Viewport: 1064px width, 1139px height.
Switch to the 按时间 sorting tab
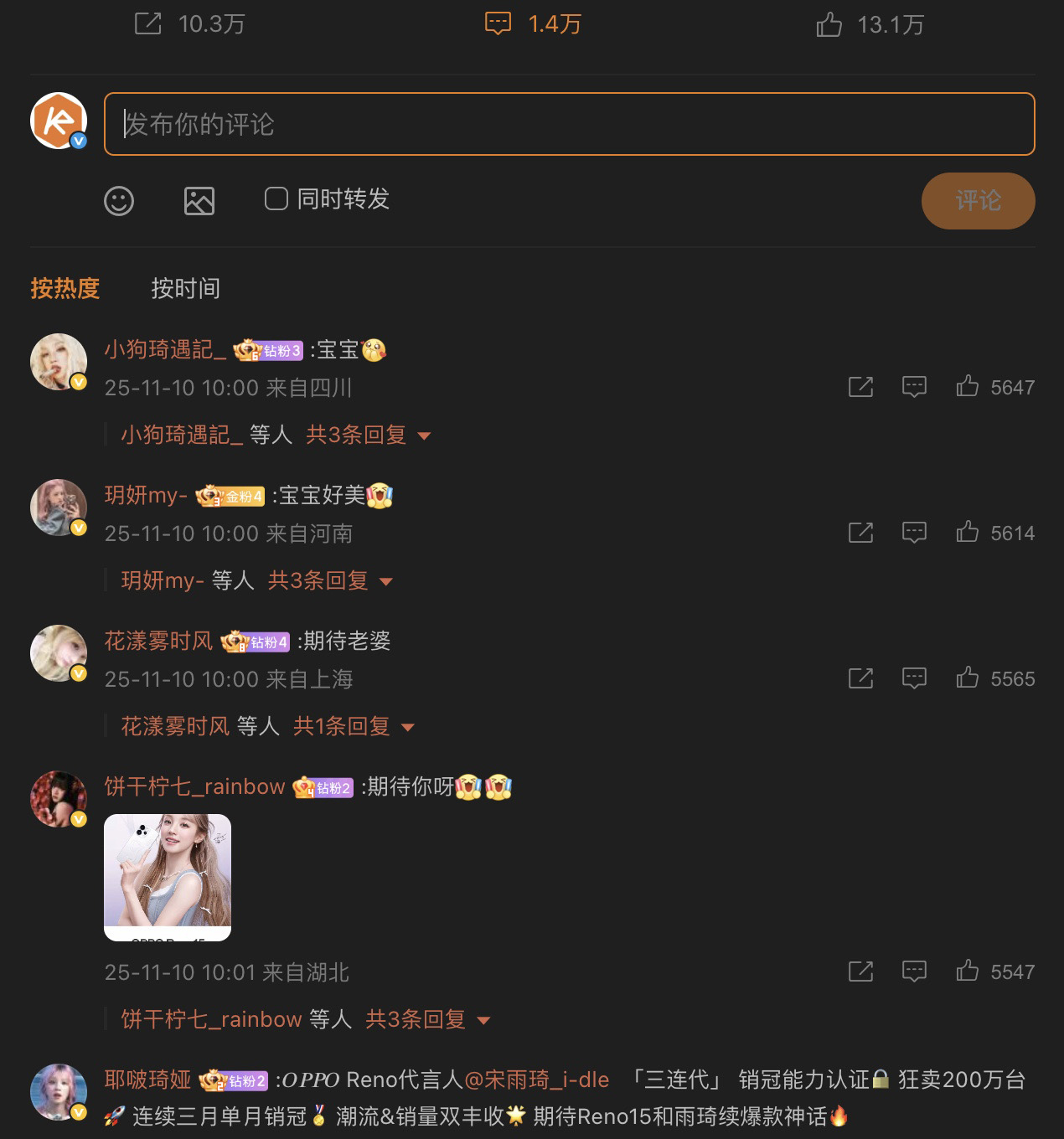tap(186, 288)
